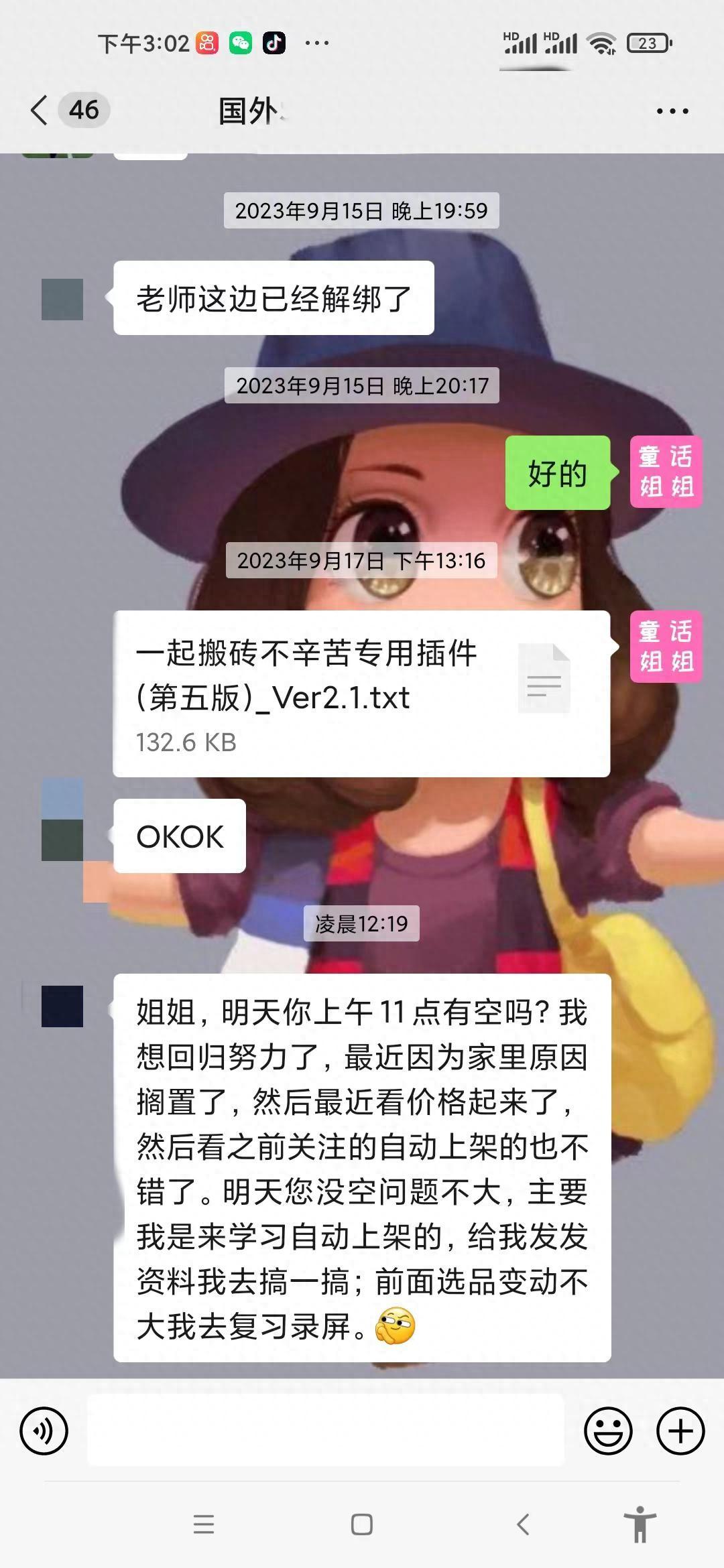Open the plus attachment menu
The image size is (724, 1568).
tap(680, 1431)
